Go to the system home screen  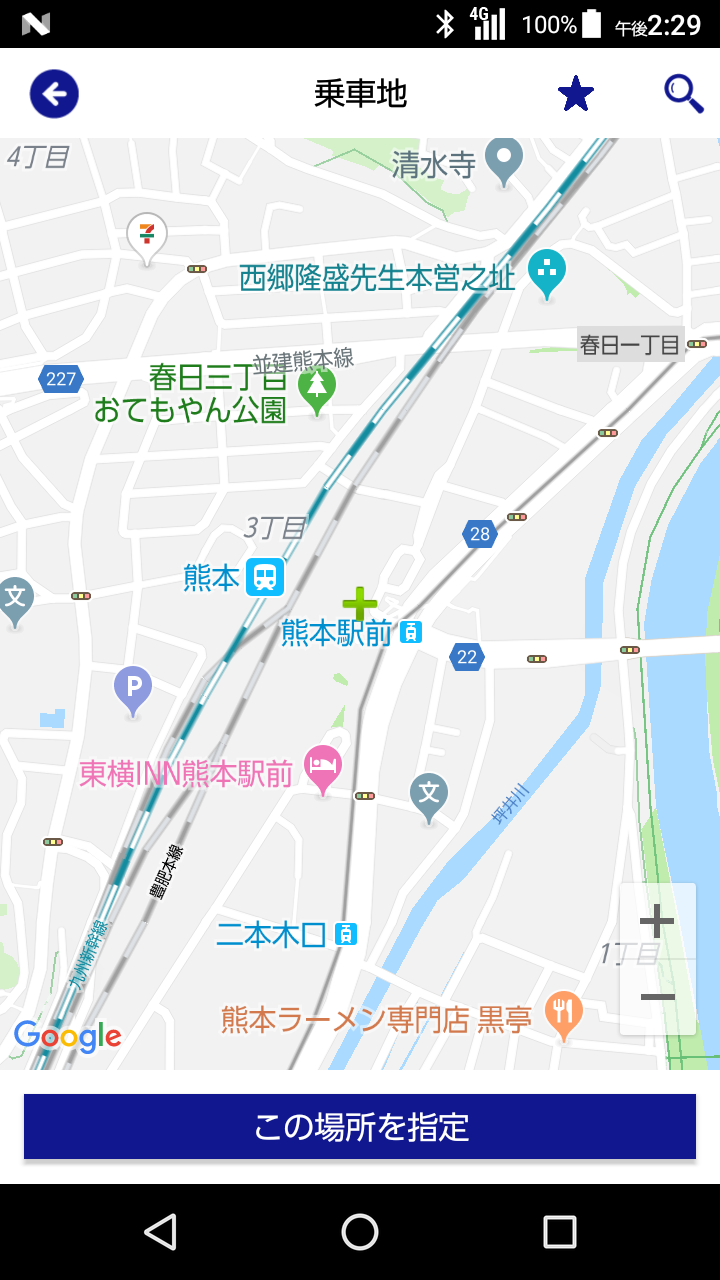coord(360,1232)
